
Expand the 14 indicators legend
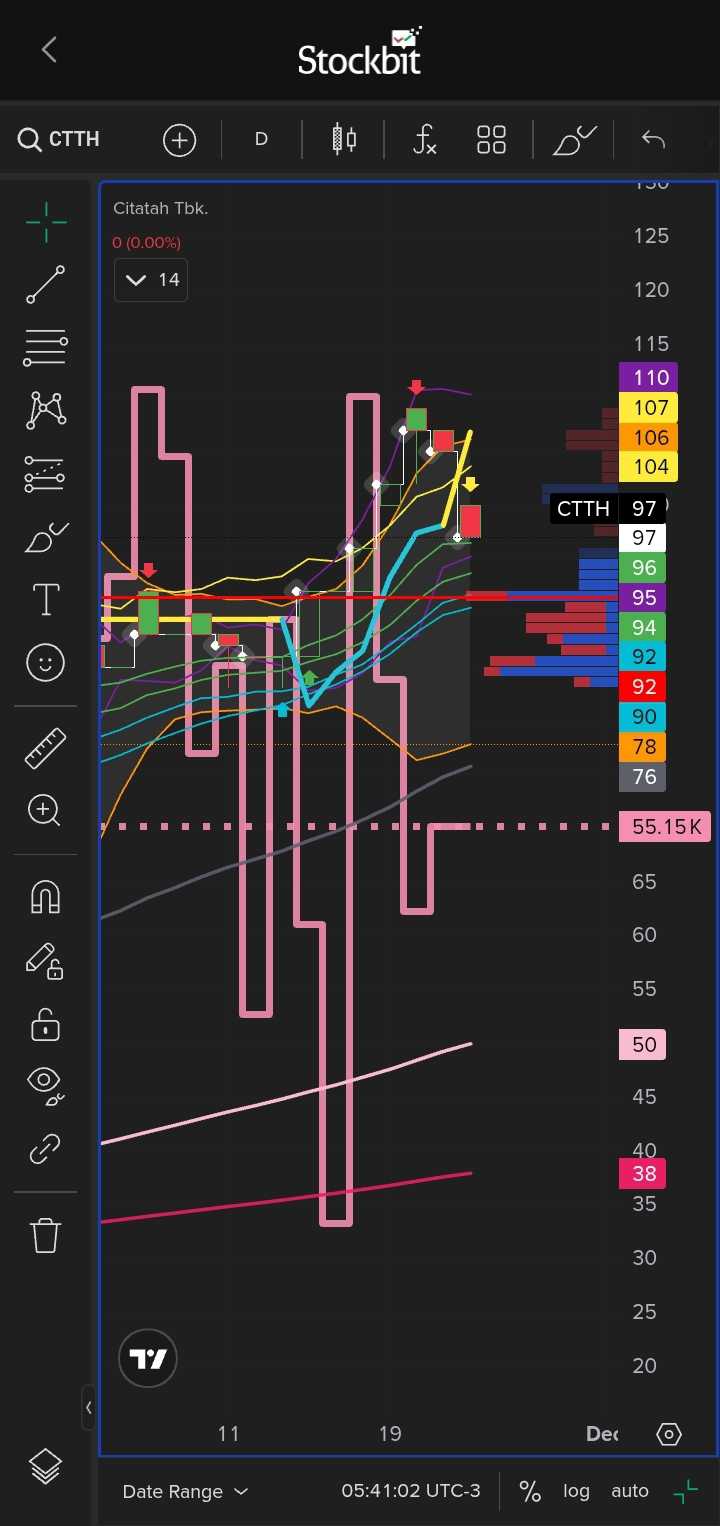coord(151,280)
